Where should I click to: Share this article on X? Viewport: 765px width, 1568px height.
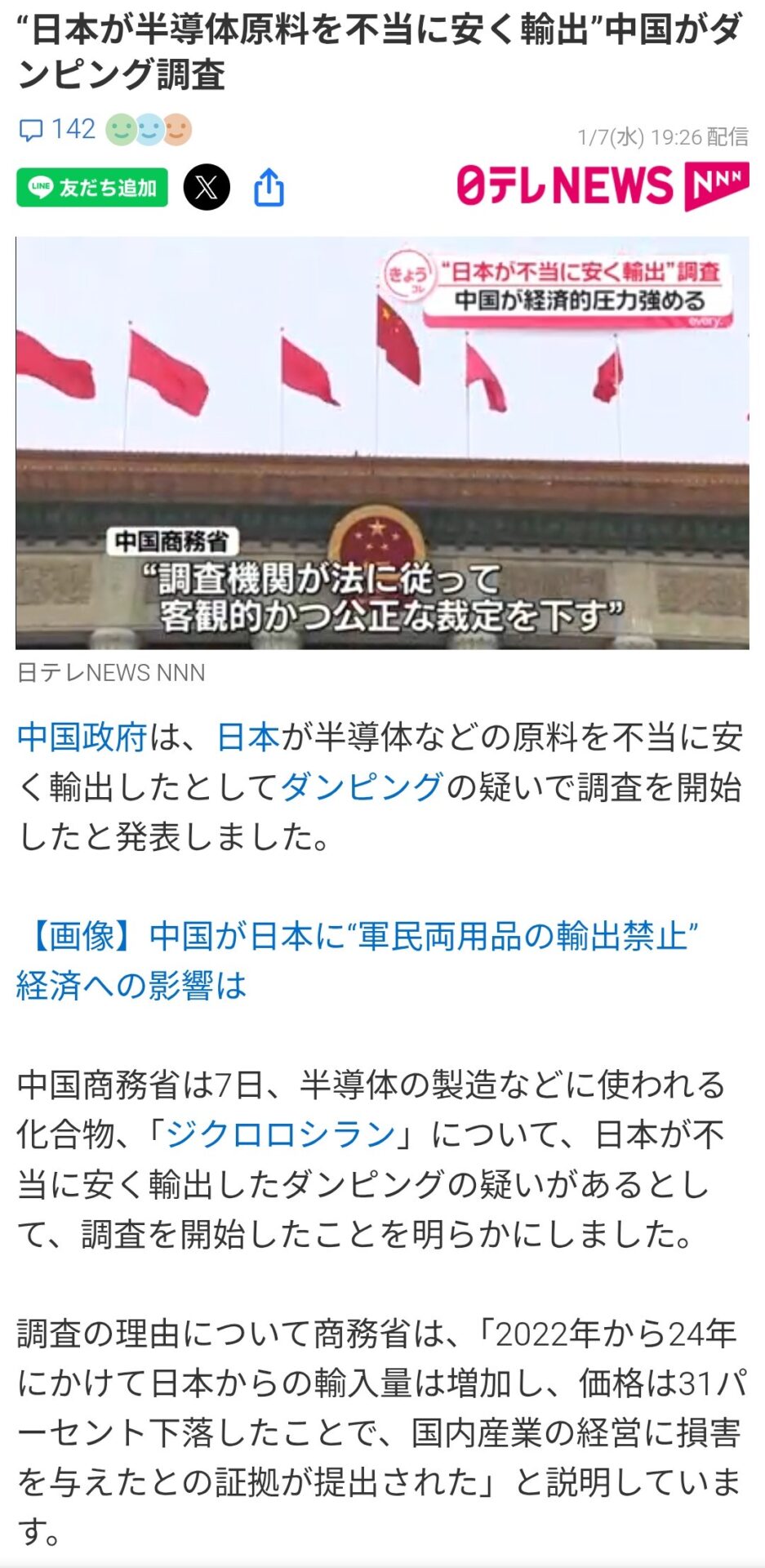[x=207, y=188]
